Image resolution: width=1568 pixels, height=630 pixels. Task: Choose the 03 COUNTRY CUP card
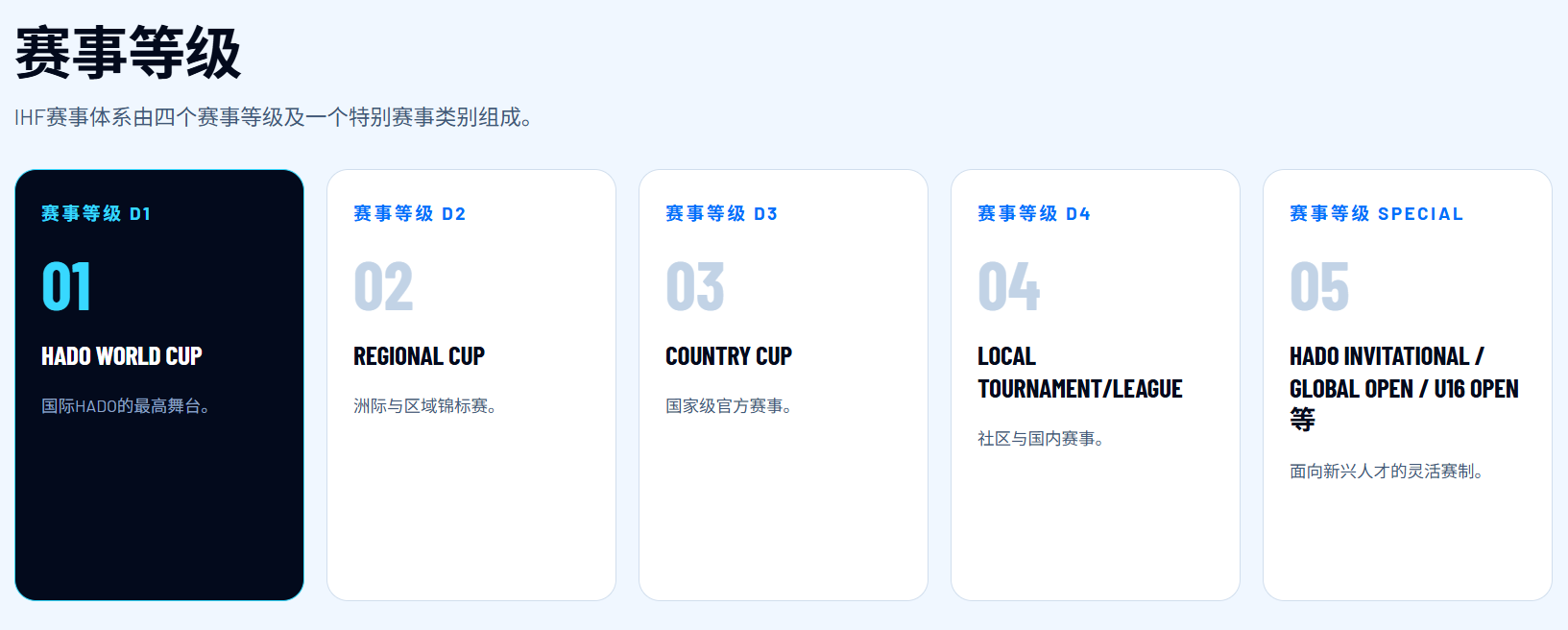(x=784, y=385)
